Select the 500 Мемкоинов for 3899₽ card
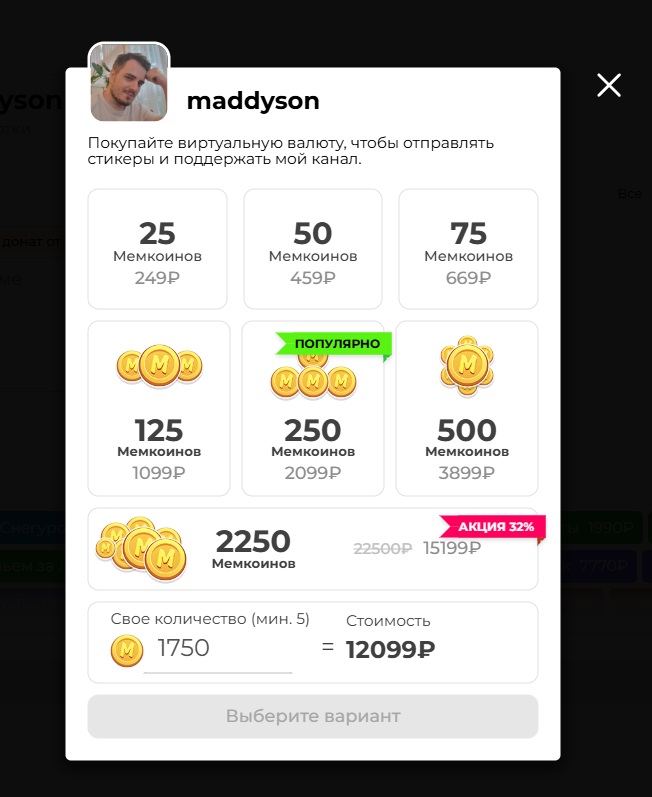Image resolution: width=652 pixels, height=797 pixels. click(467, 408)
